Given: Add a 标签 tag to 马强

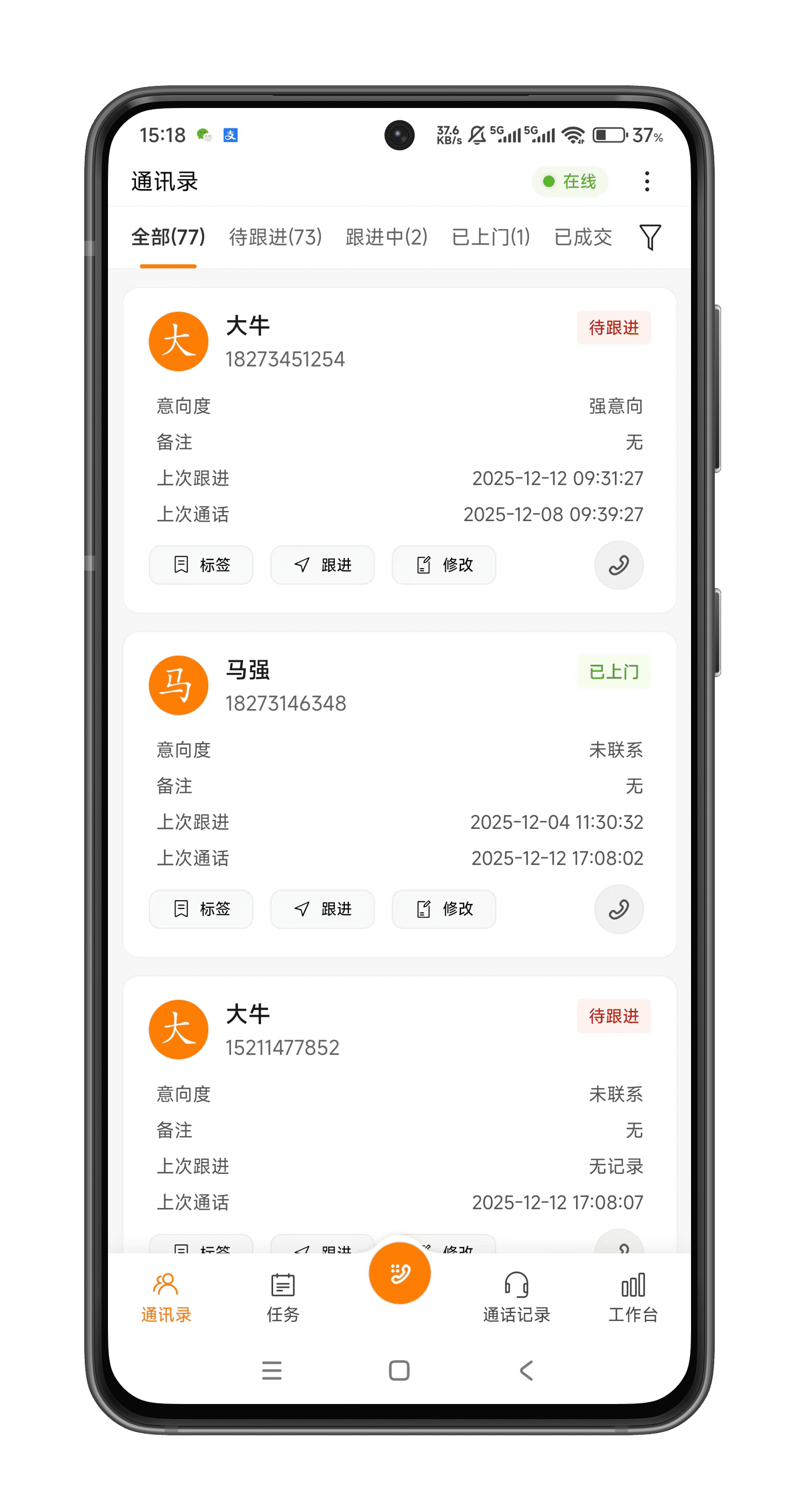Looking at the screenshot, I should (201, 909).
